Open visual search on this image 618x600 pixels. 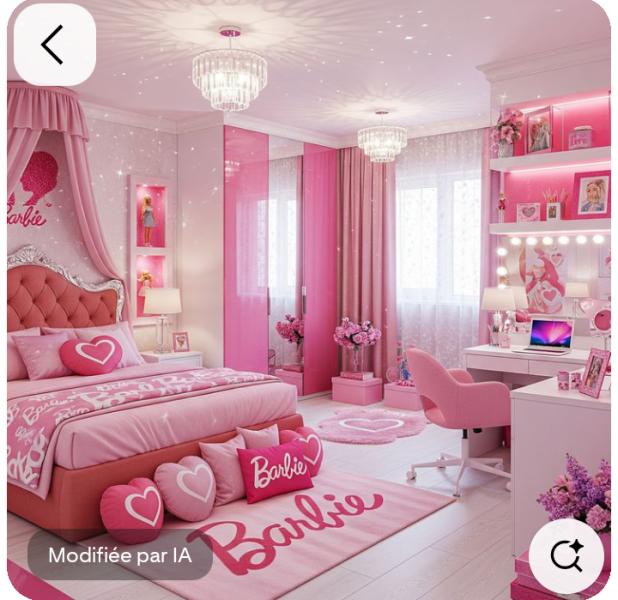tap(566, 556)
